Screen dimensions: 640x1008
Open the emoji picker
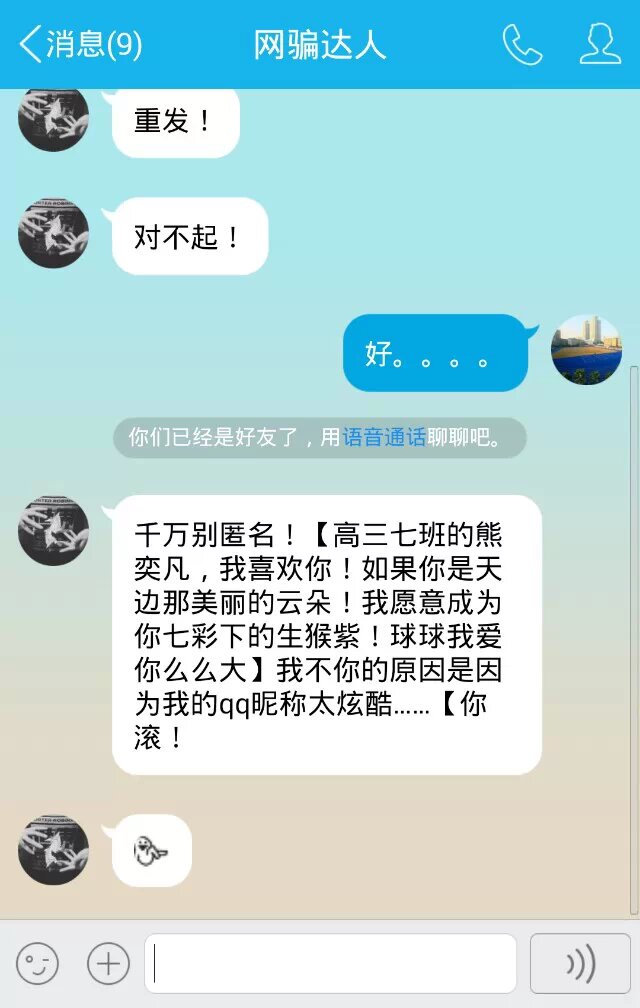pyautogui.click(x=37, y=964)
